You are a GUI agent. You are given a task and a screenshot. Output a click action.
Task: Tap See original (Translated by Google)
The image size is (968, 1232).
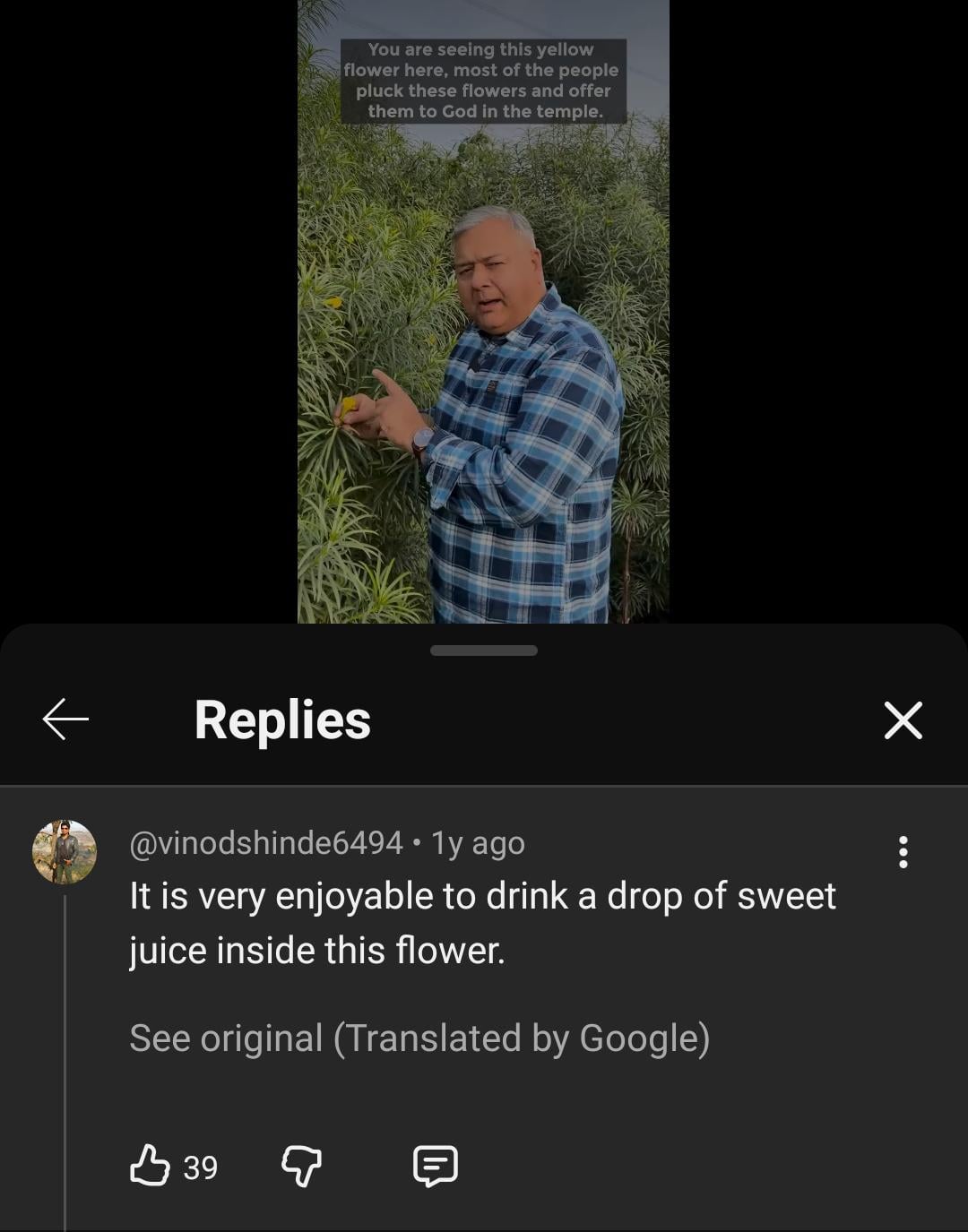click(x=419, y=1038)
